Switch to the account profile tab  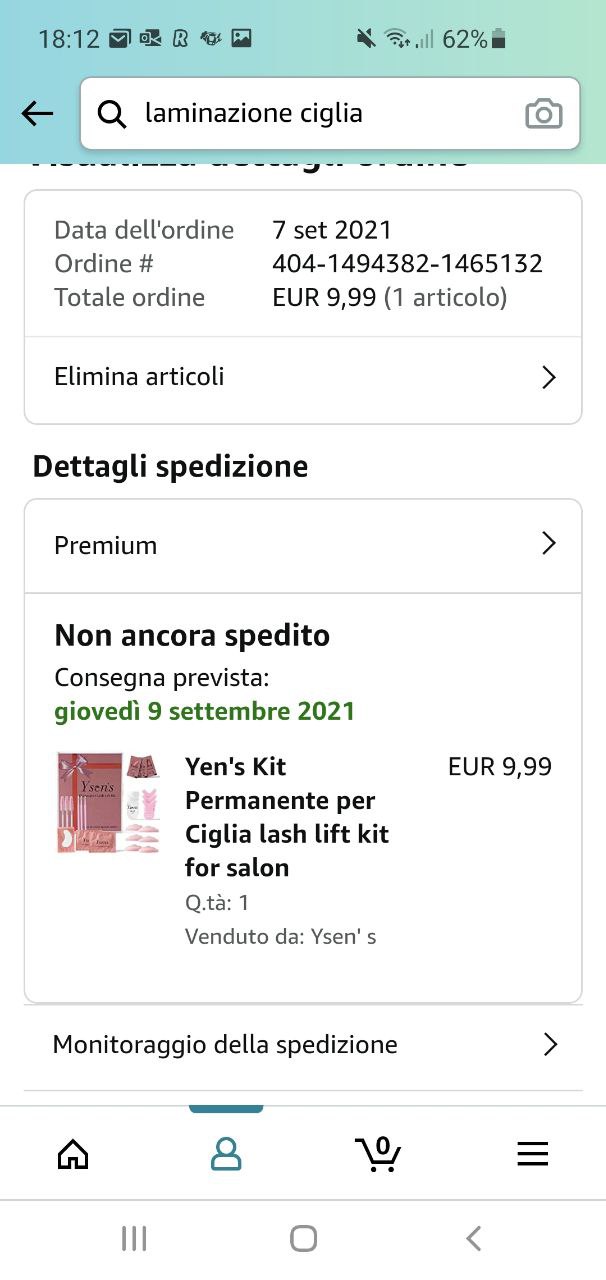[226, 1155]
